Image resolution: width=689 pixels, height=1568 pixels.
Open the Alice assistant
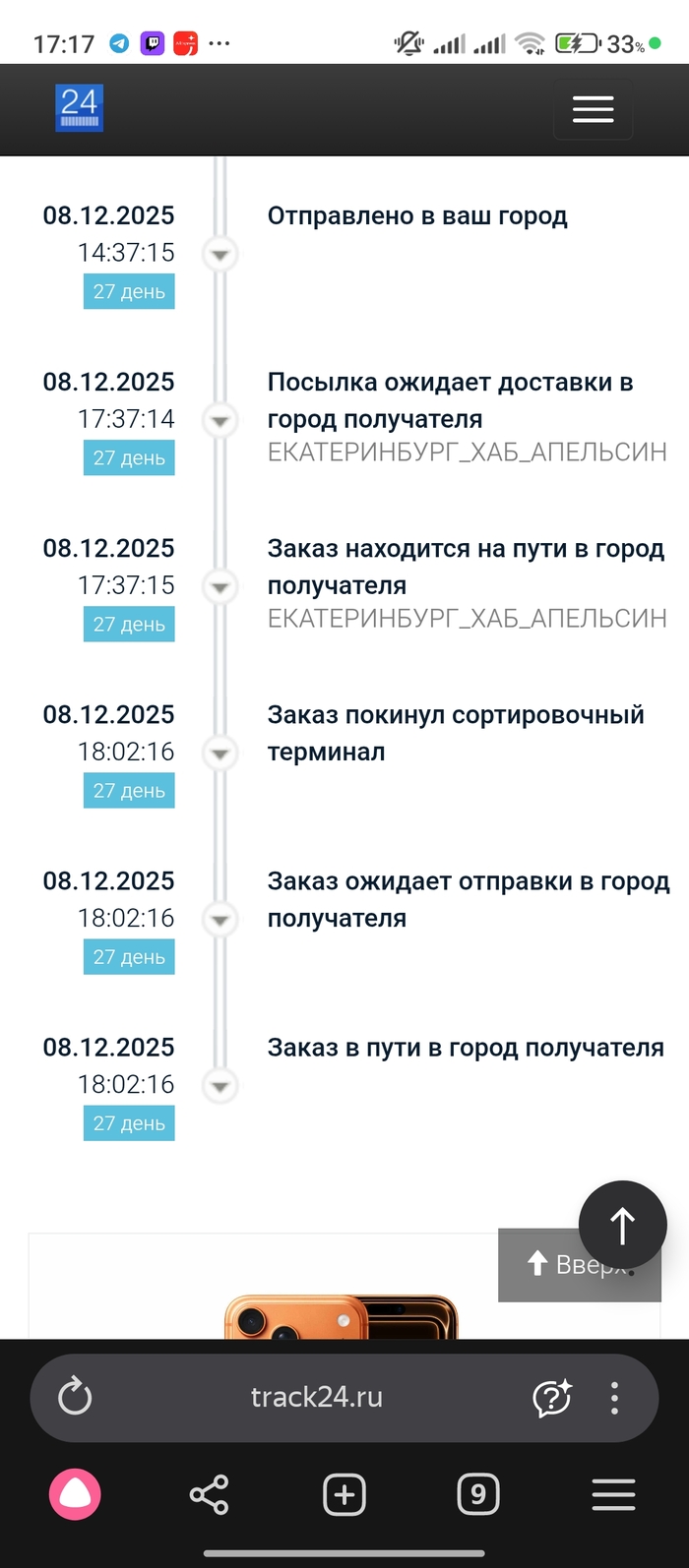pyautogui.click(x=75, y=1495)
